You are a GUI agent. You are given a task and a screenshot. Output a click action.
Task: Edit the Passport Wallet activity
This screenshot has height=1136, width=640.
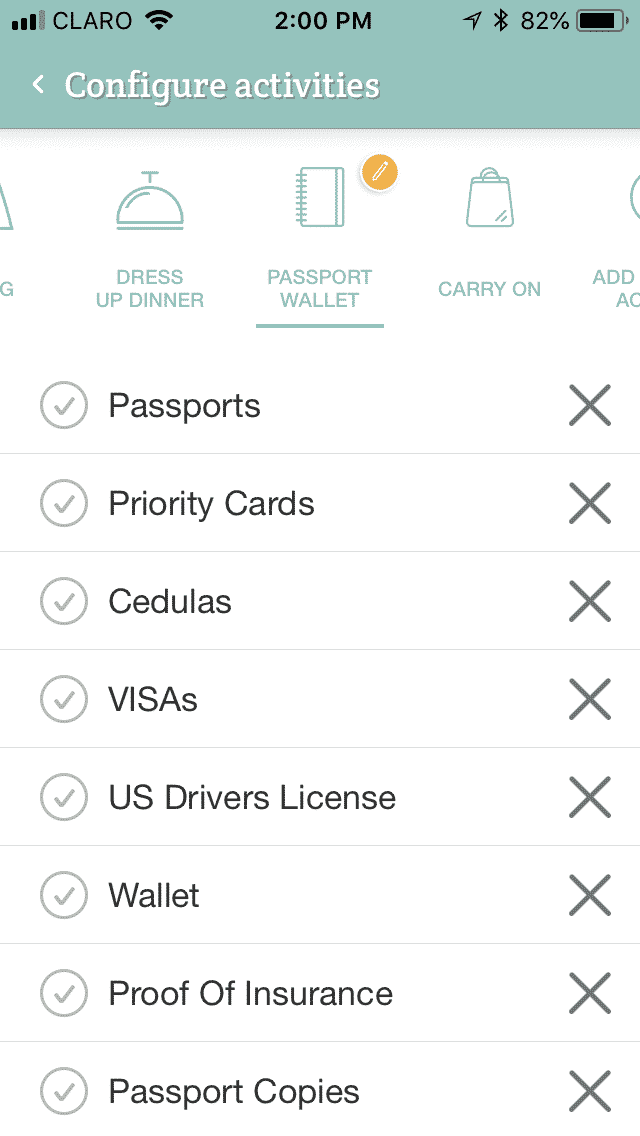[379, 172]
